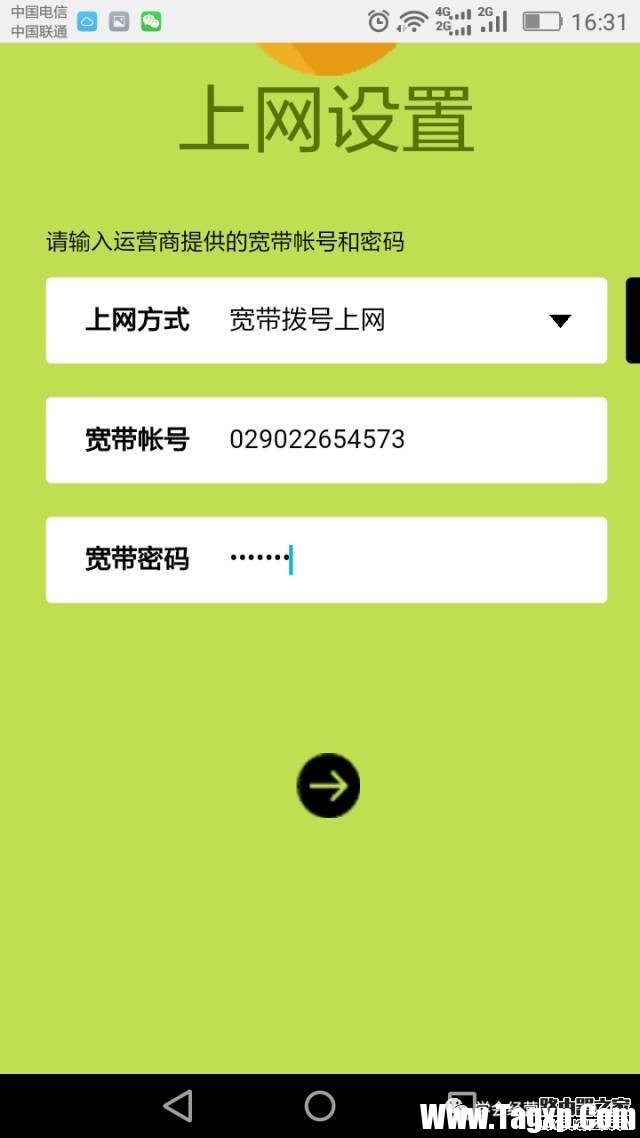Go back using system navigation bar
This screenshot has width=640, height=1138.
click(x=178, y=1105)
